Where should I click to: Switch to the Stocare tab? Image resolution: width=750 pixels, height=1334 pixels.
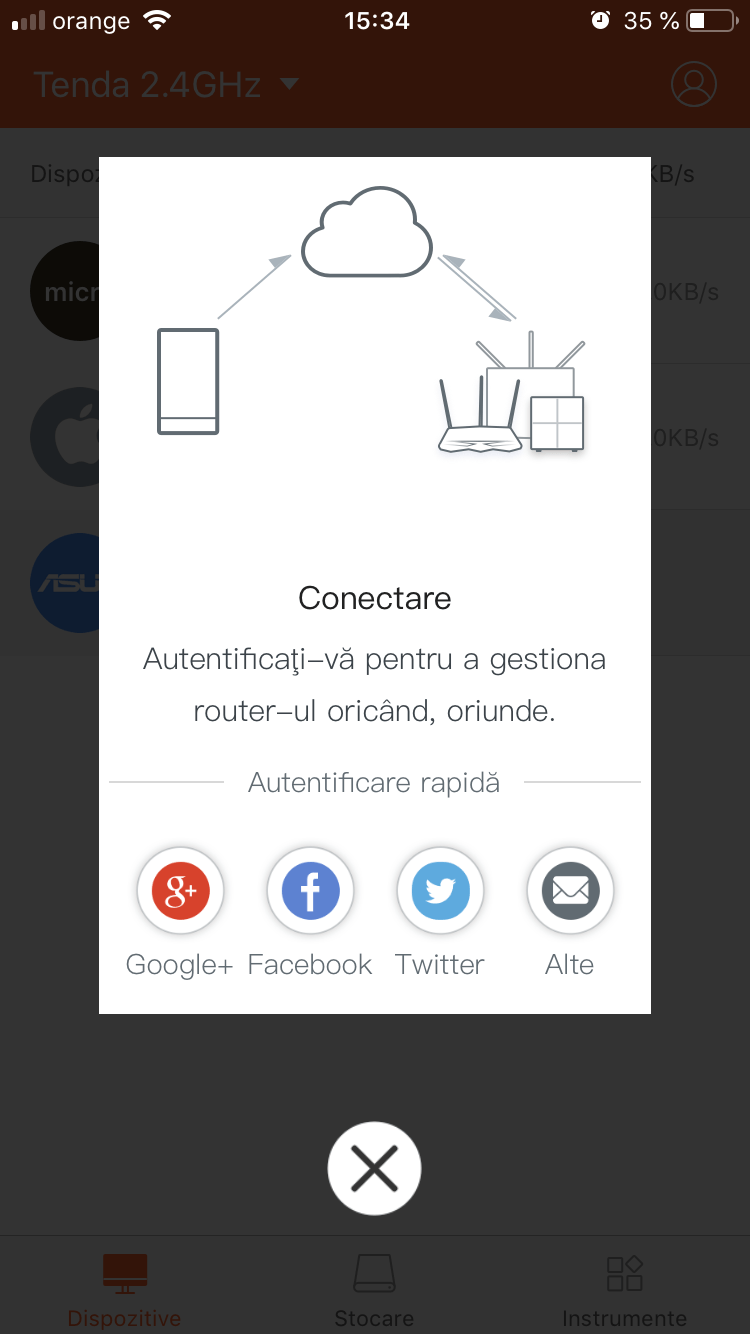pos(374,1289)
